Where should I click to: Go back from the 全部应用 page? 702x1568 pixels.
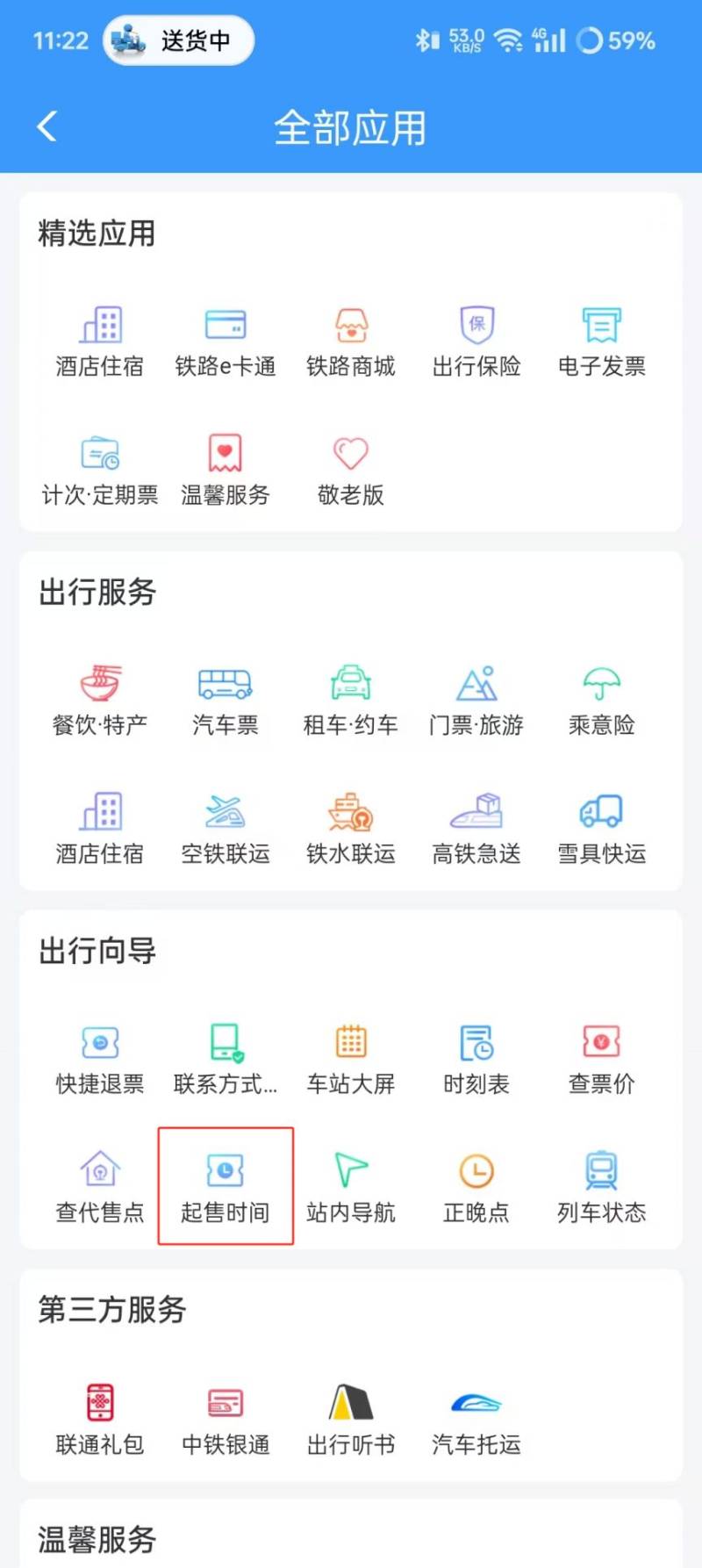(47, 126)
